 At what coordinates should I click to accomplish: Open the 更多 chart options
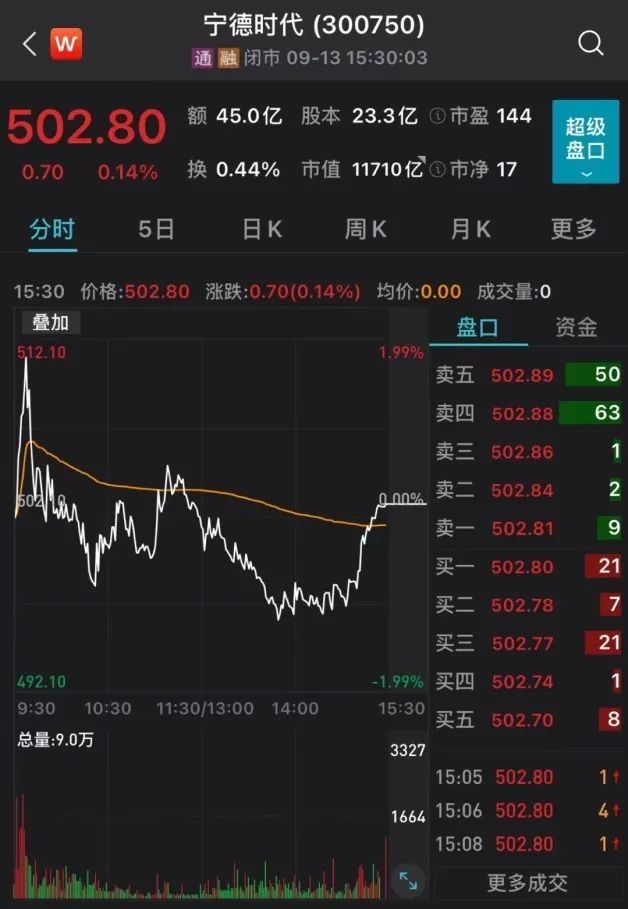click(x=573, y=229)
